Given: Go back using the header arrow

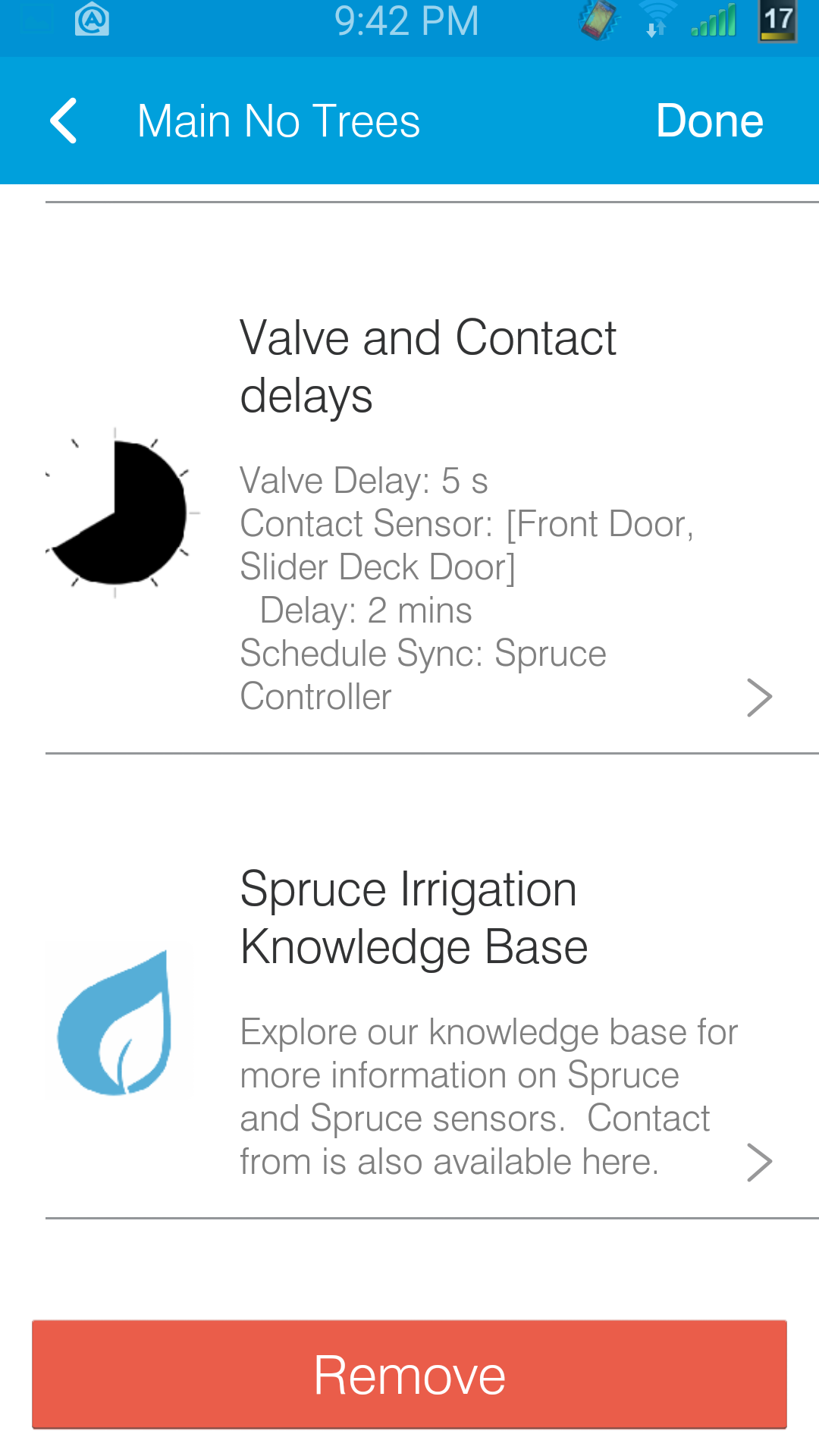Looking at the screenshot, I should 64,121.
